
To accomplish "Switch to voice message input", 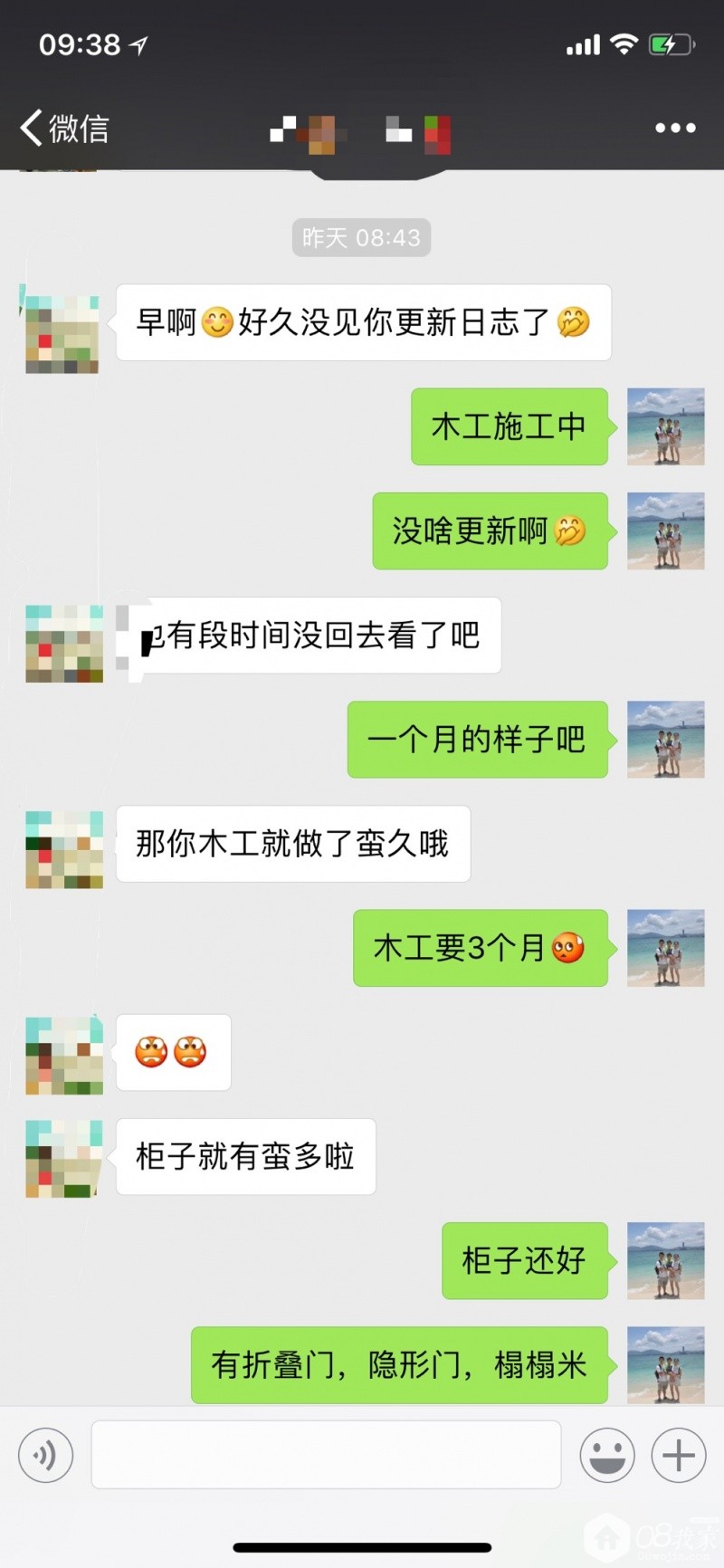I will point(45,1455).
